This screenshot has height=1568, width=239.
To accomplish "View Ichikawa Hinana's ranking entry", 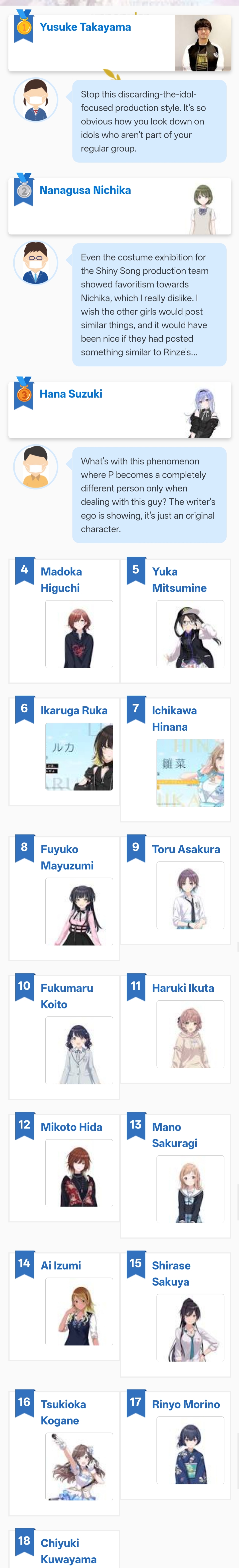I will coord(176,760).
